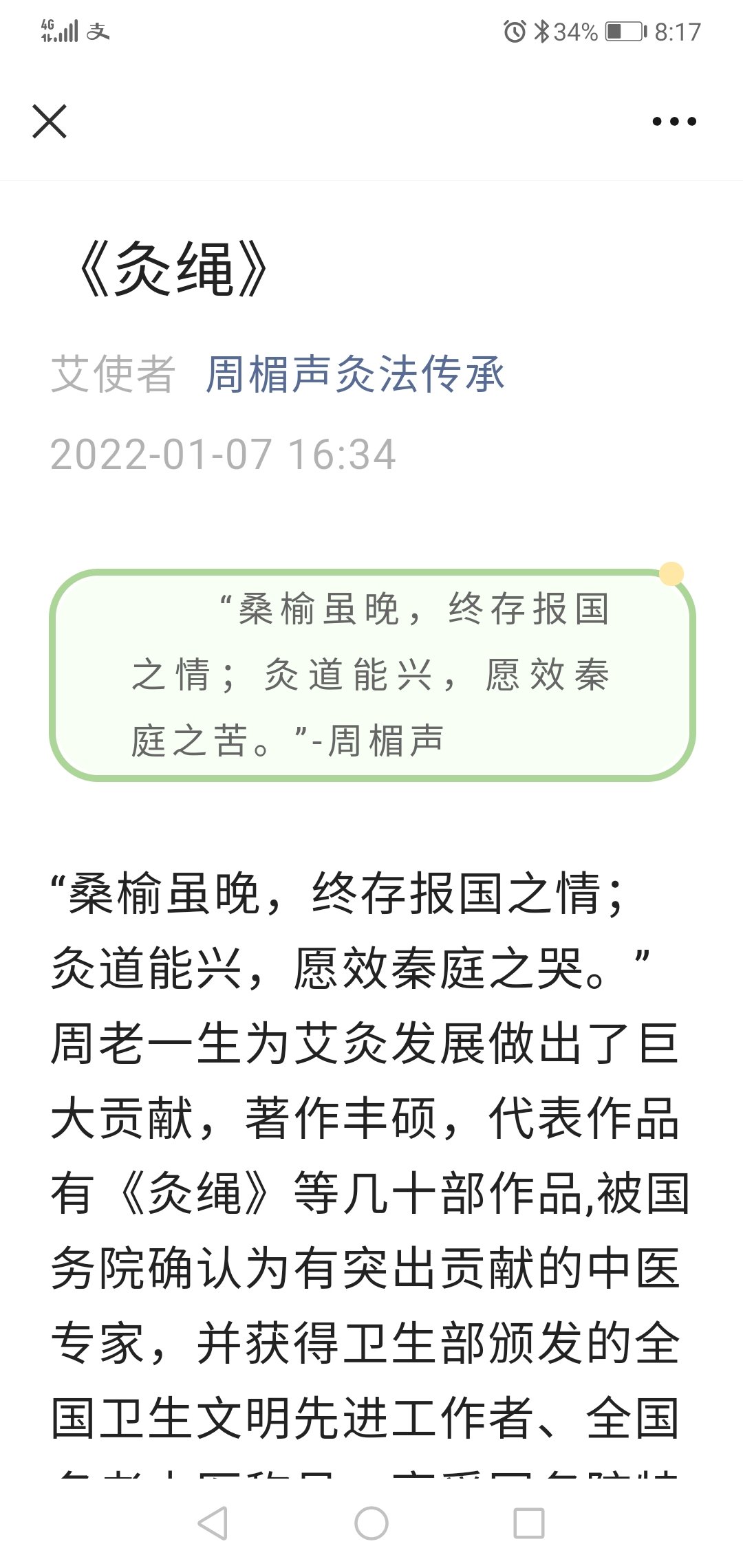Close the article page
Screen dimensions: 743x1568
50,122
